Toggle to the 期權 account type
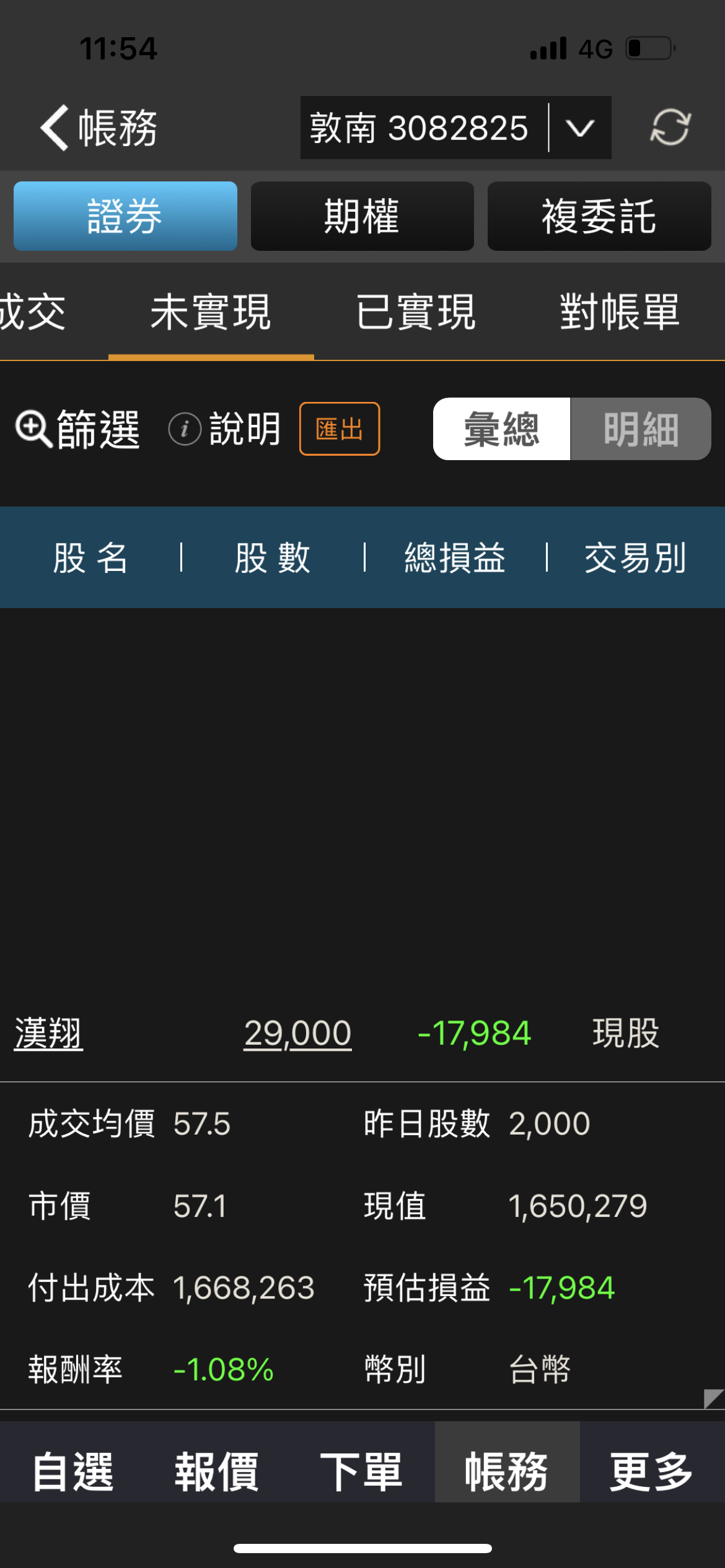Screen dimensions: 725x1568 (x=362, y=216)
